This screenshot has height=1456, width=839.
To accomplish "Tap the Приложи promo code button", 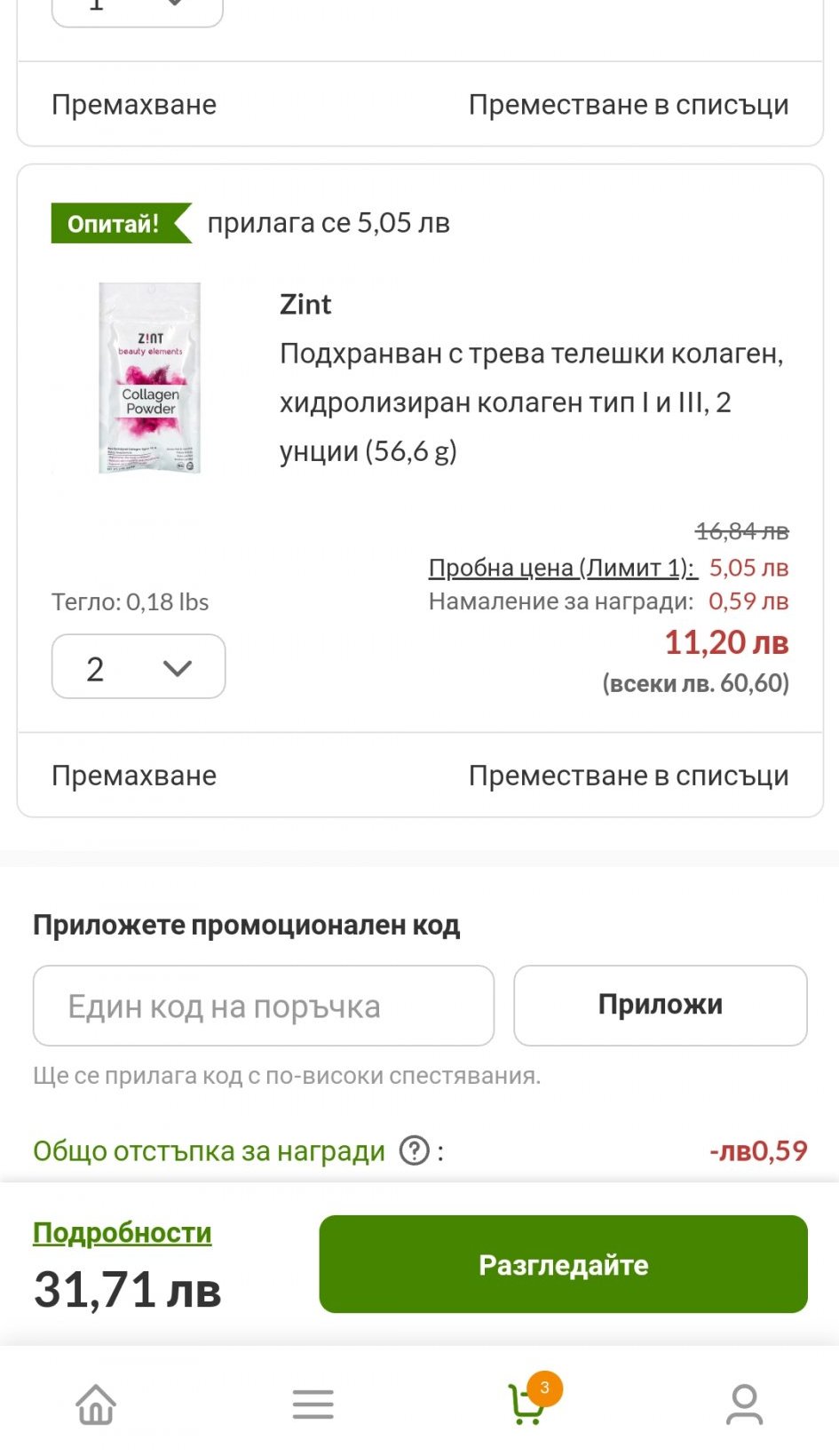I will pyautogui.click(x=660, y=1005).
